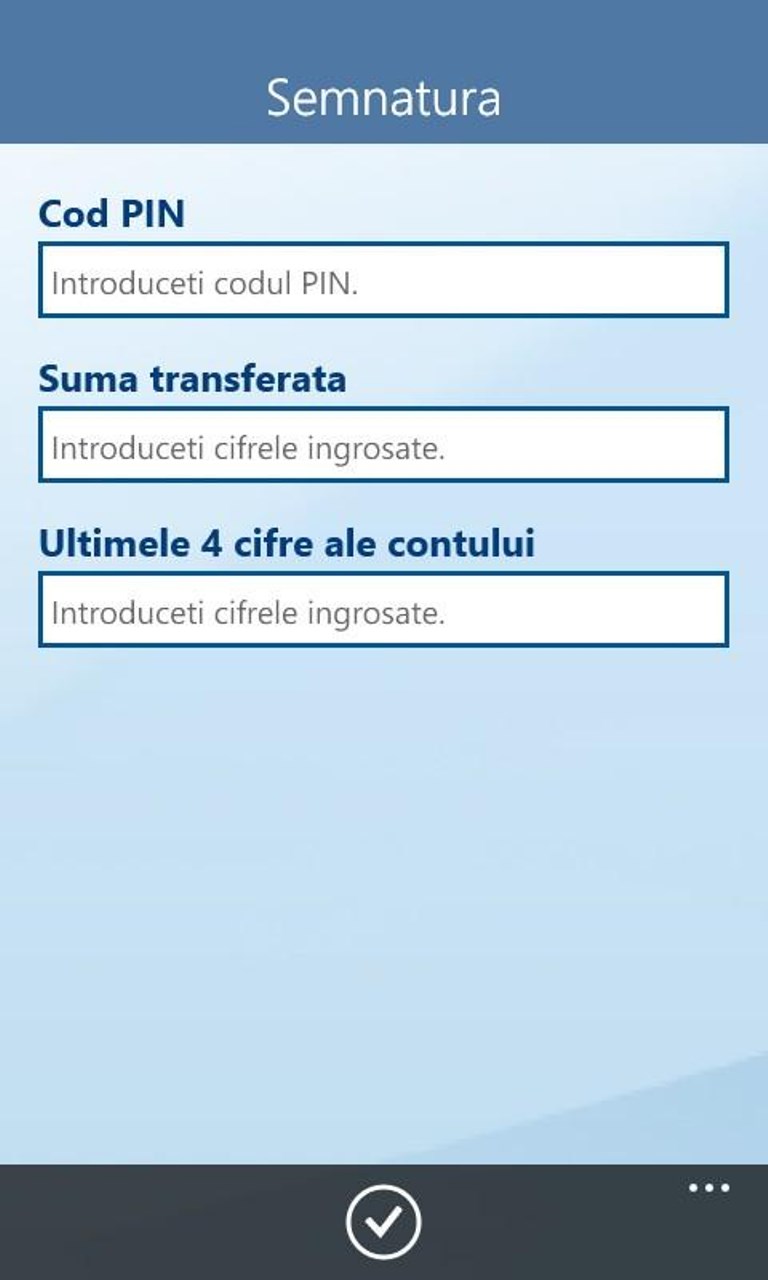Tap the Cod PIN input field
Viewport: 768px width, 1280px height.
383,281
